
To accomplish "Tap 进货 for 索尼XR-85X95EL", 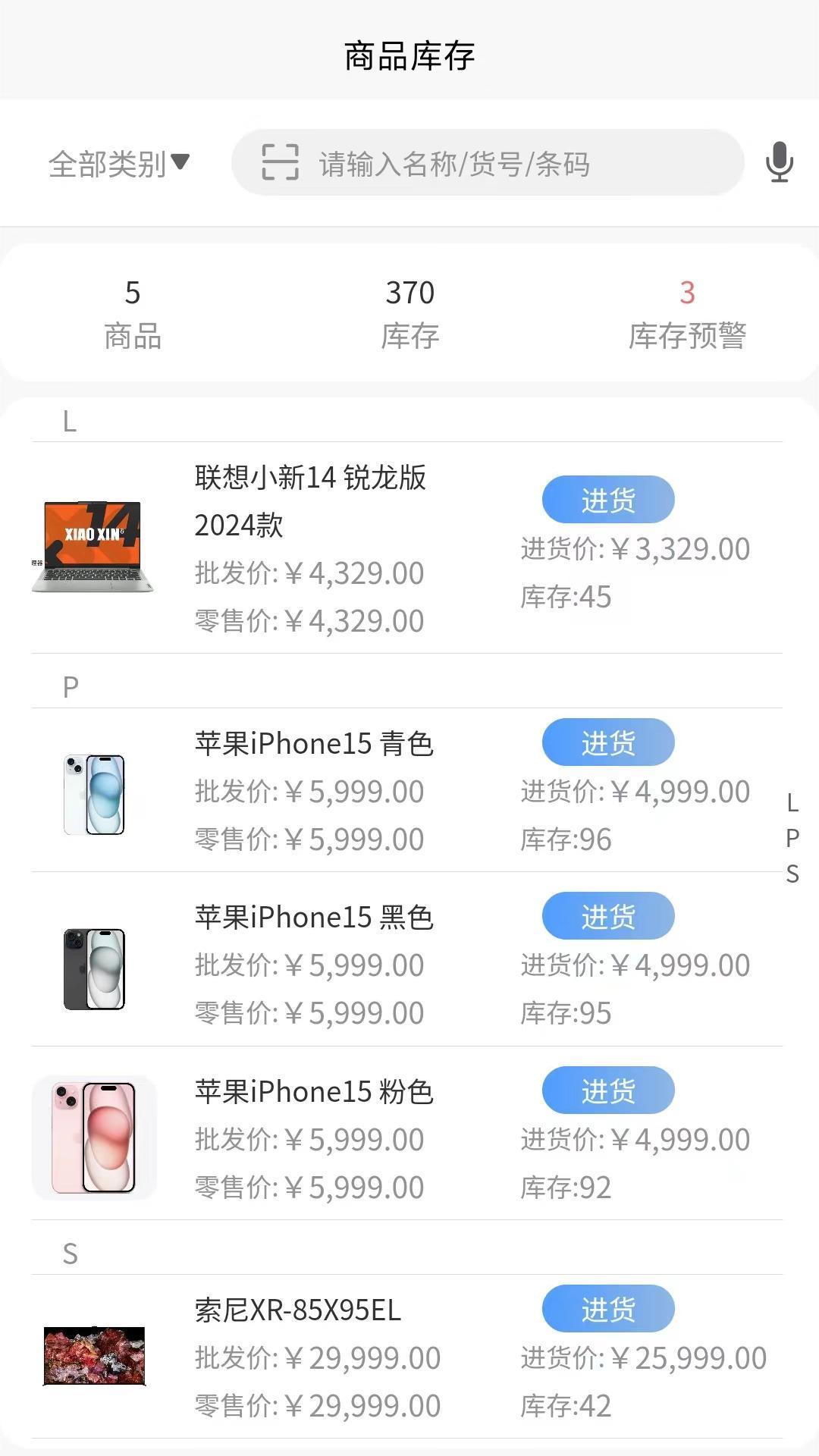I will 607,1309.
